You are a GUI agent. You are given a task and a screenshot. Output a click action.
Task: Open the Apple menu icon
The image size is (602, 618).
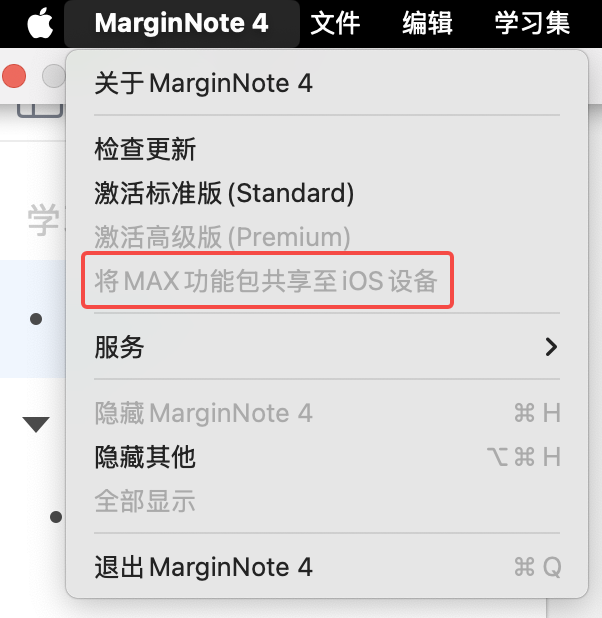coord(39,22)
